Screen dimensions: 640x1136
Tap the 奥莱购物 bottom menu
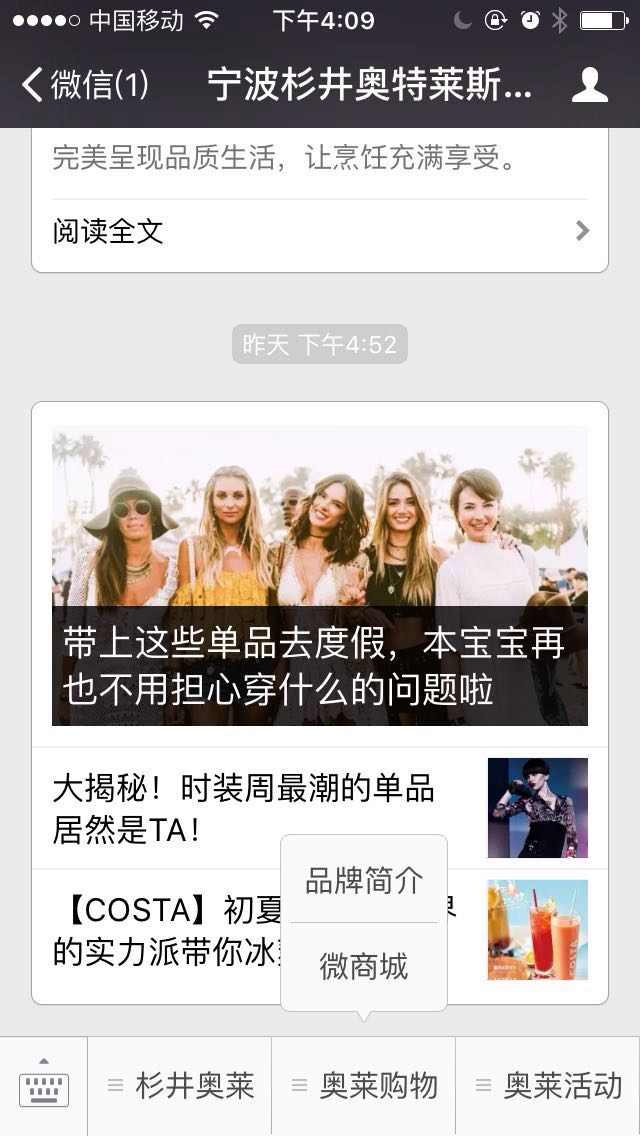[x=364, y=1086]
